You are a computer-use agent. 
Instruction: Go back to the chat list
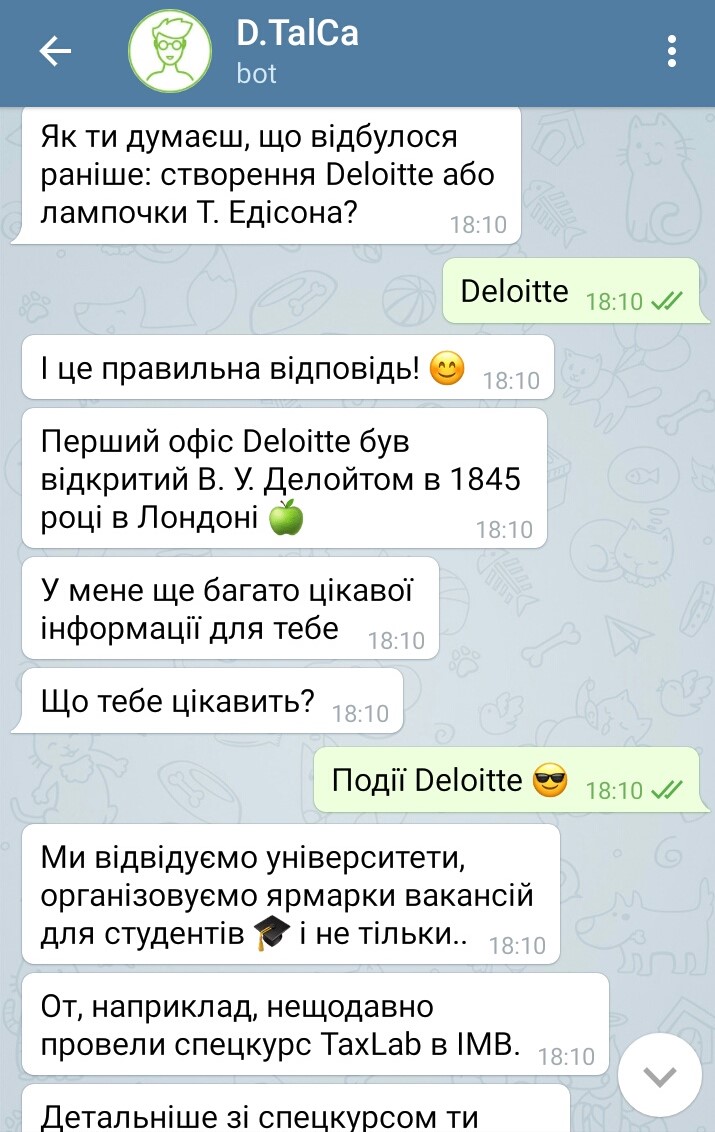(x=55, y=52)
